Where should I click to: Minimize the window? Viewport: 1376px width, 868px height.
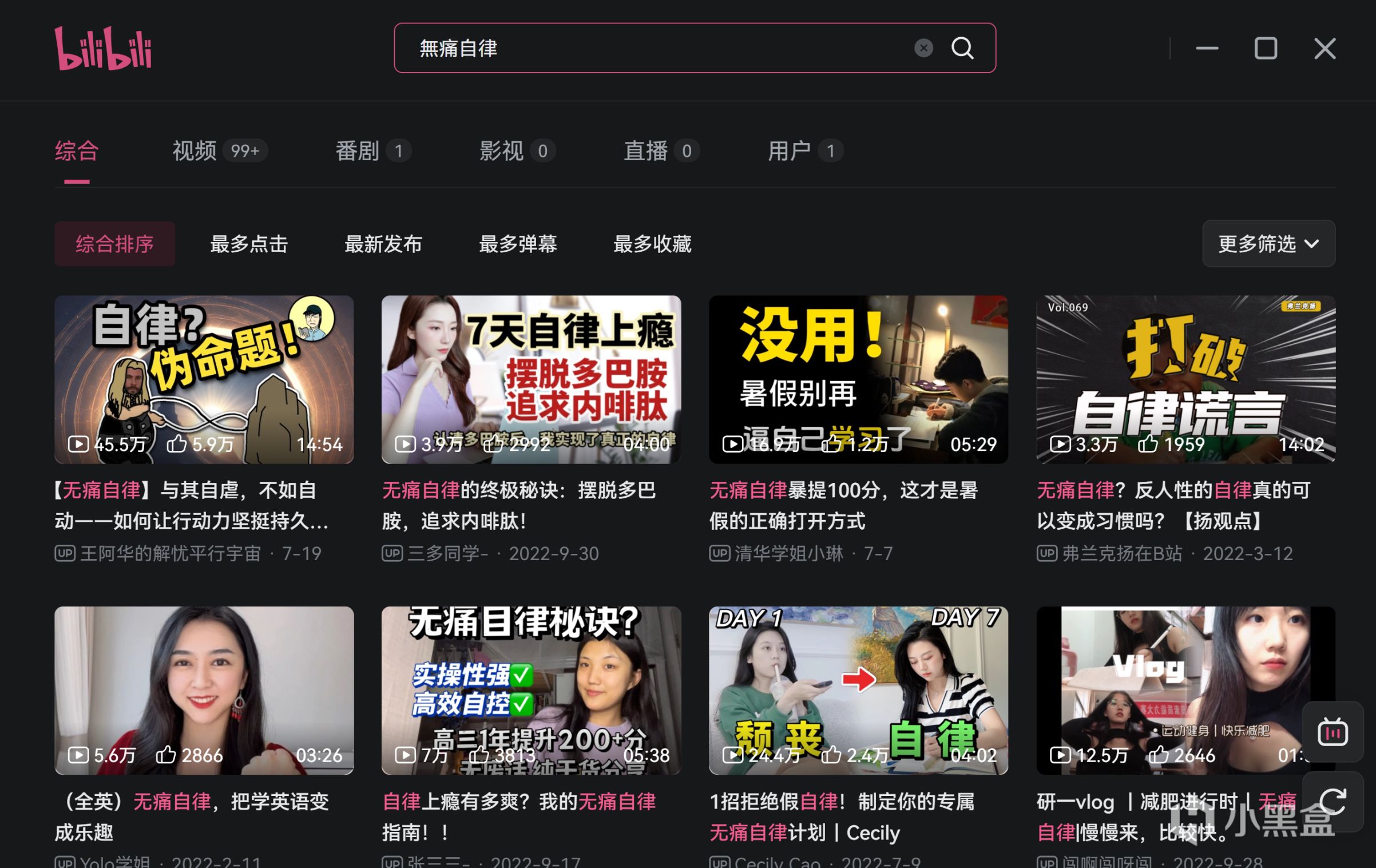point(1207,49)
